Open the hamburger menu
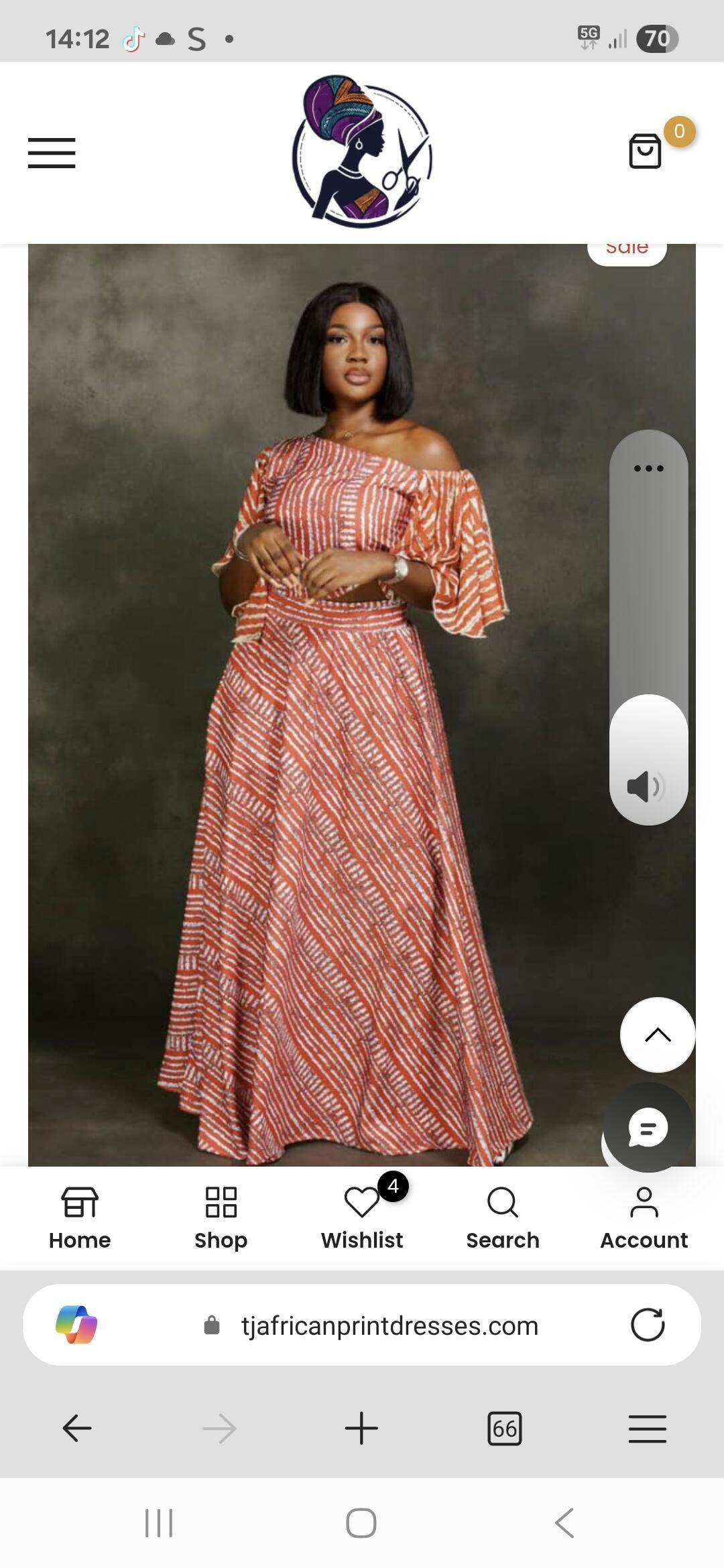 click(x=52, y=153)
